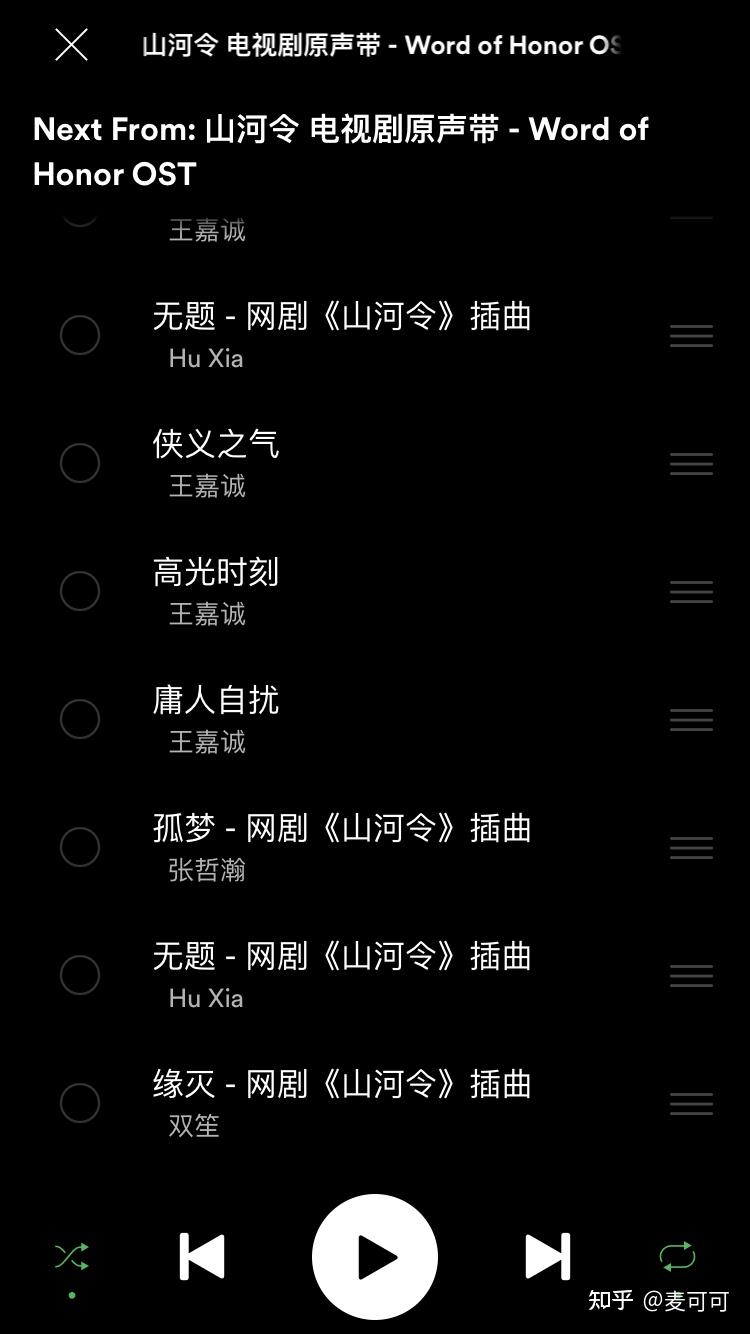Tap the drag handle for 缘灭 by 双笙
750x1334 pixels.
tap(690, 1104)
